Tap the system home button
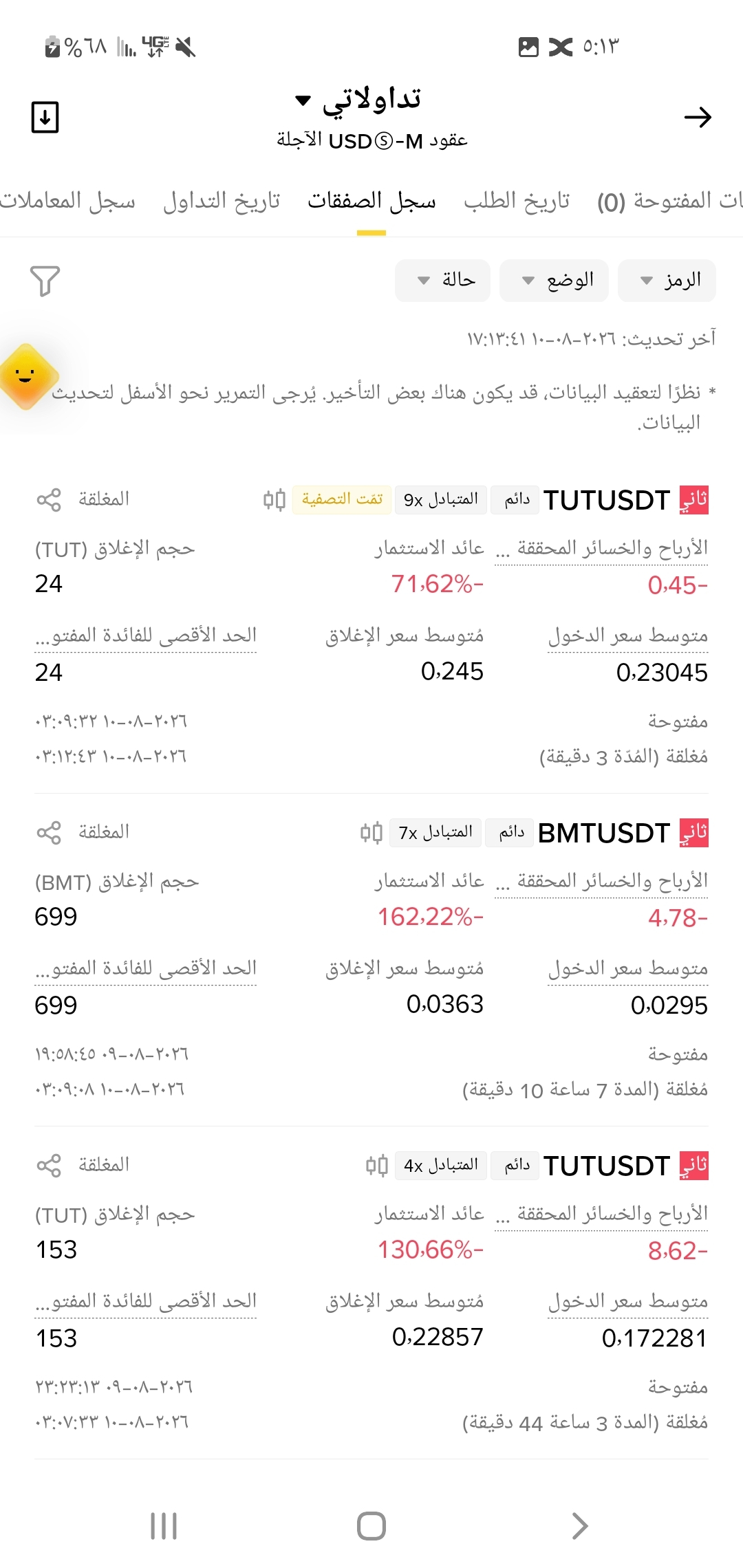 pos(371,1526)
